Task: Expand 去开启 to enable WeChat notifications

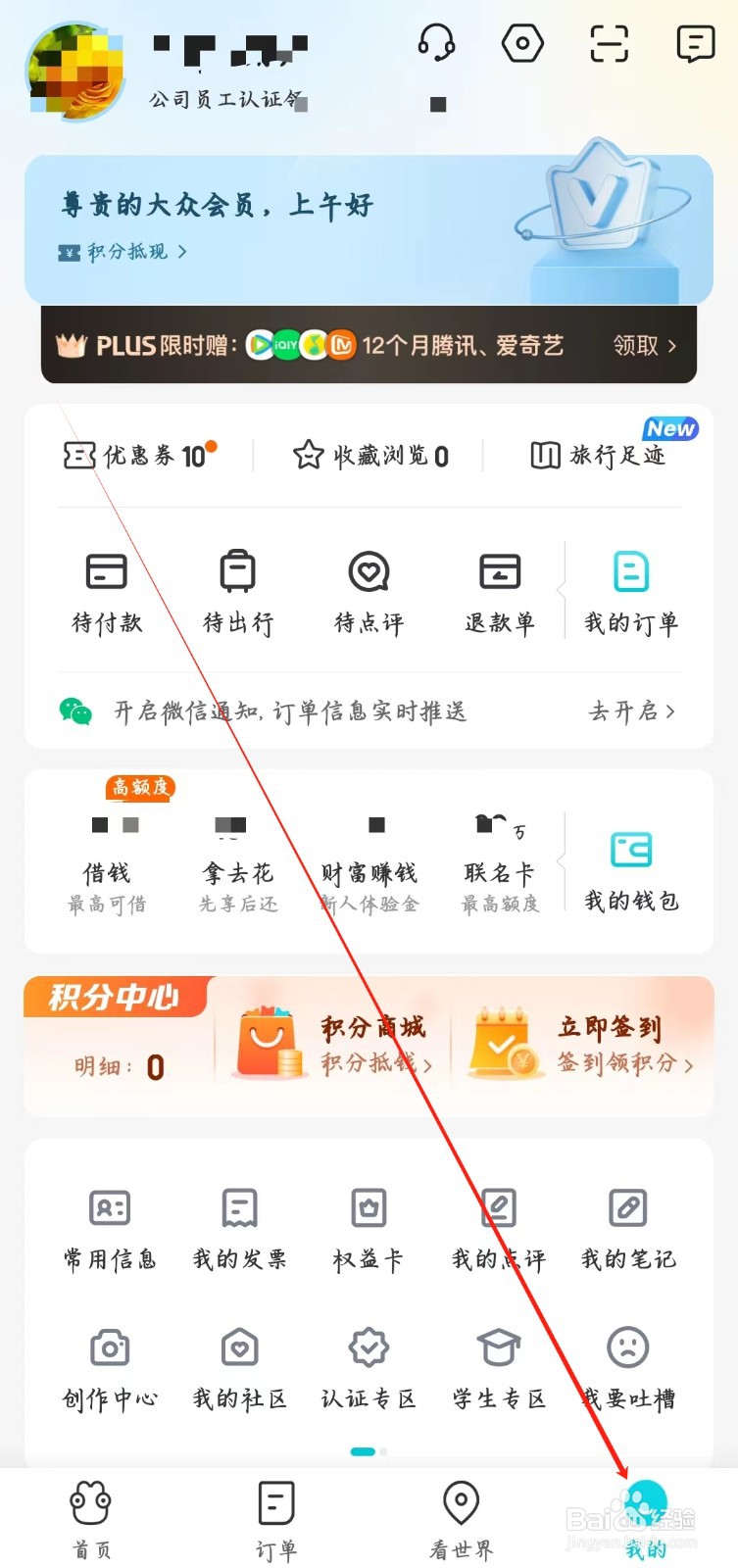Action: pos(630,712)
